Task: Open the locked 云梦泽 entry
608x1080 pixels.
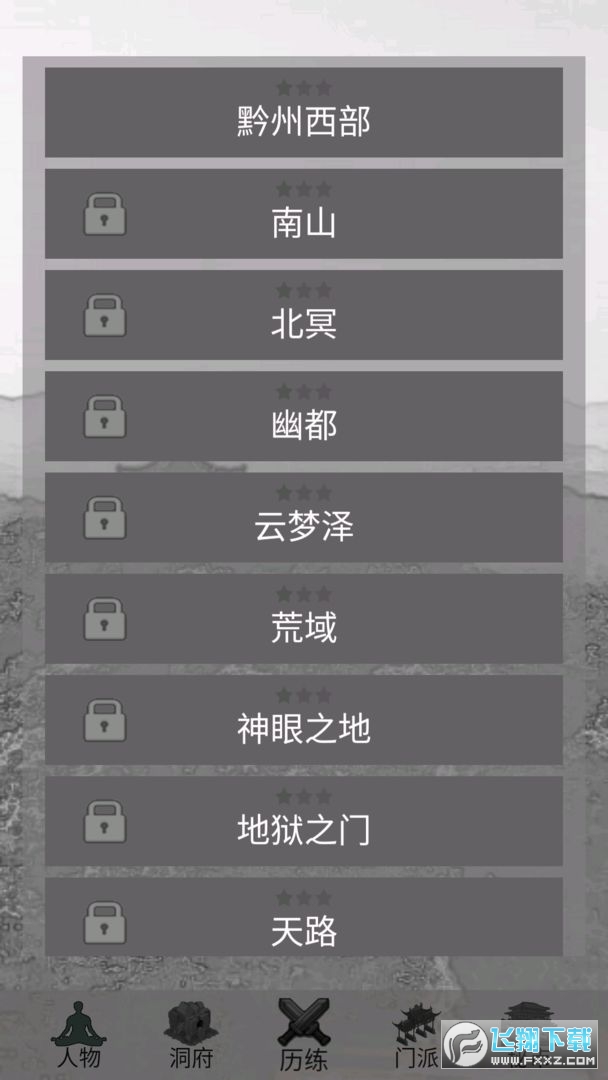Action: 303,517
